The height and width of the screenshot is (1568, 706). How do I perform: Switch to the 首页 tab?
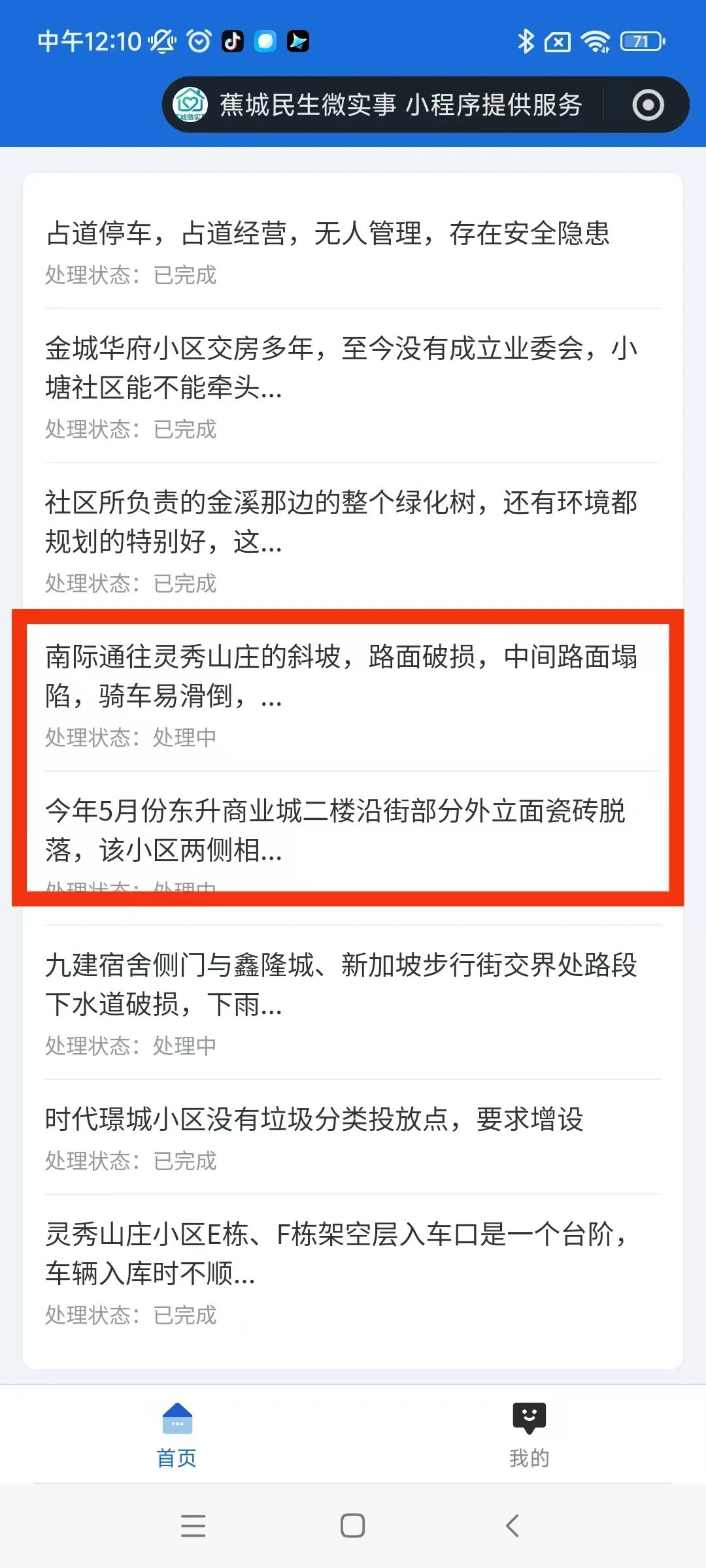coord(176,1434)
